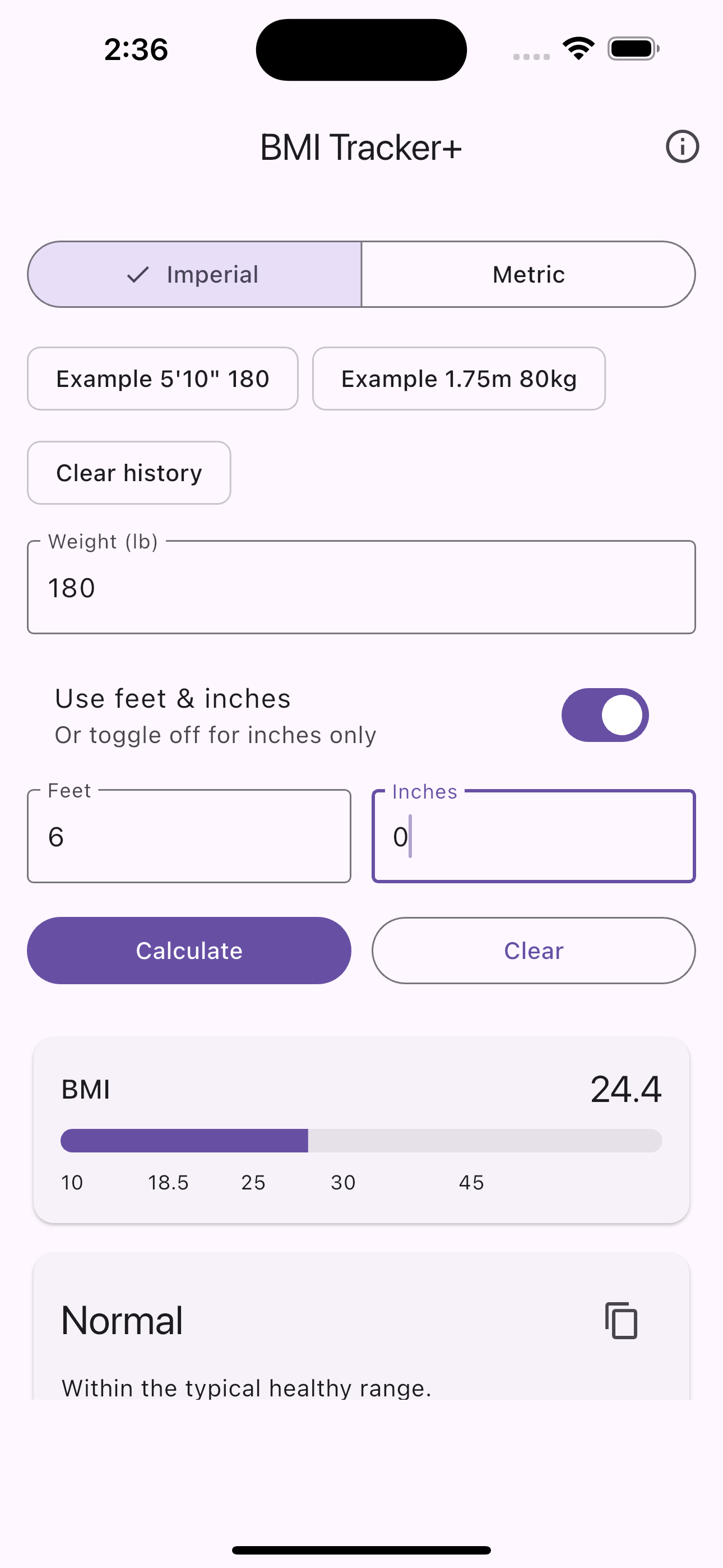Switch to the Metric tab

pos(529,274)
